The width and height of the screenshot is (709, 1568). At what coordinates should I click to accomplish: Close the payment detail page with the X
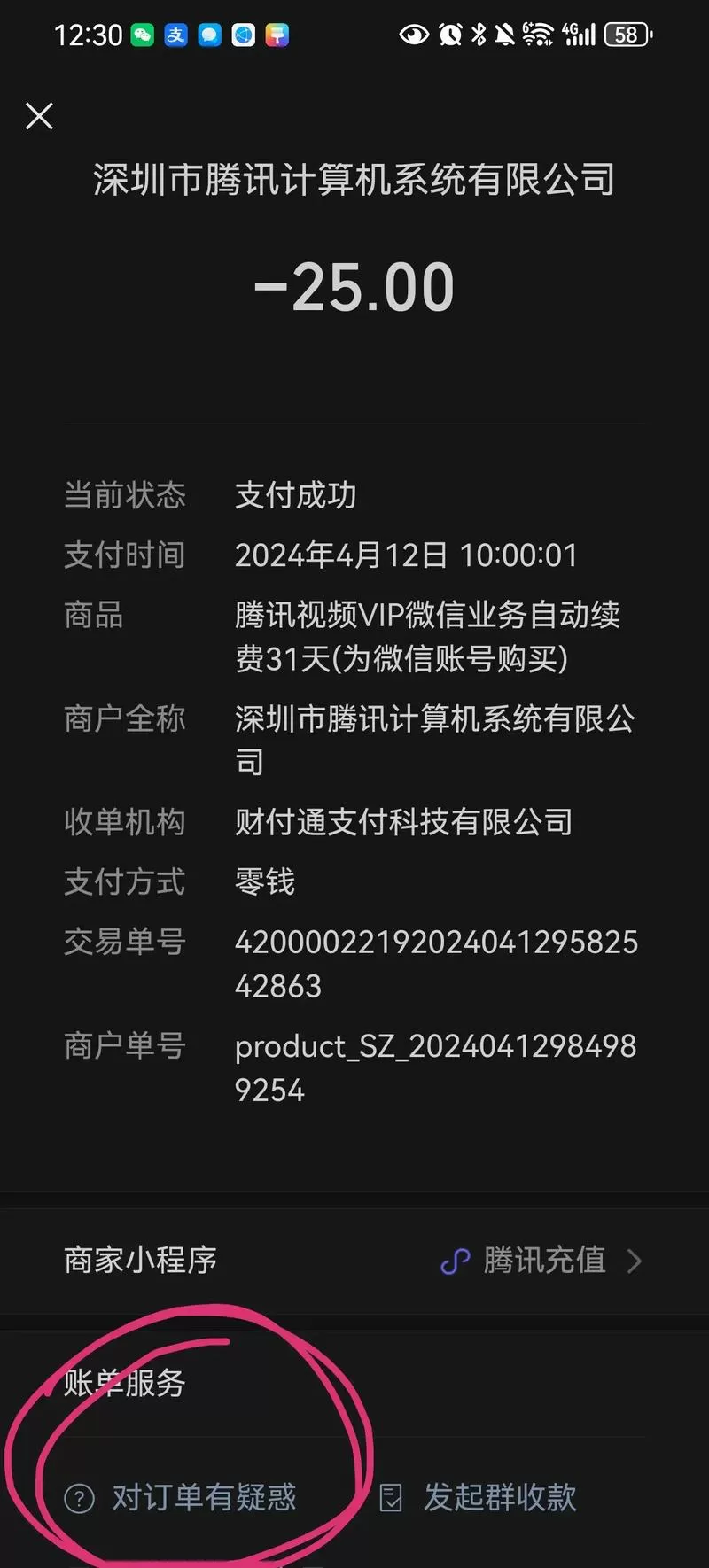(x=39, y=116)
